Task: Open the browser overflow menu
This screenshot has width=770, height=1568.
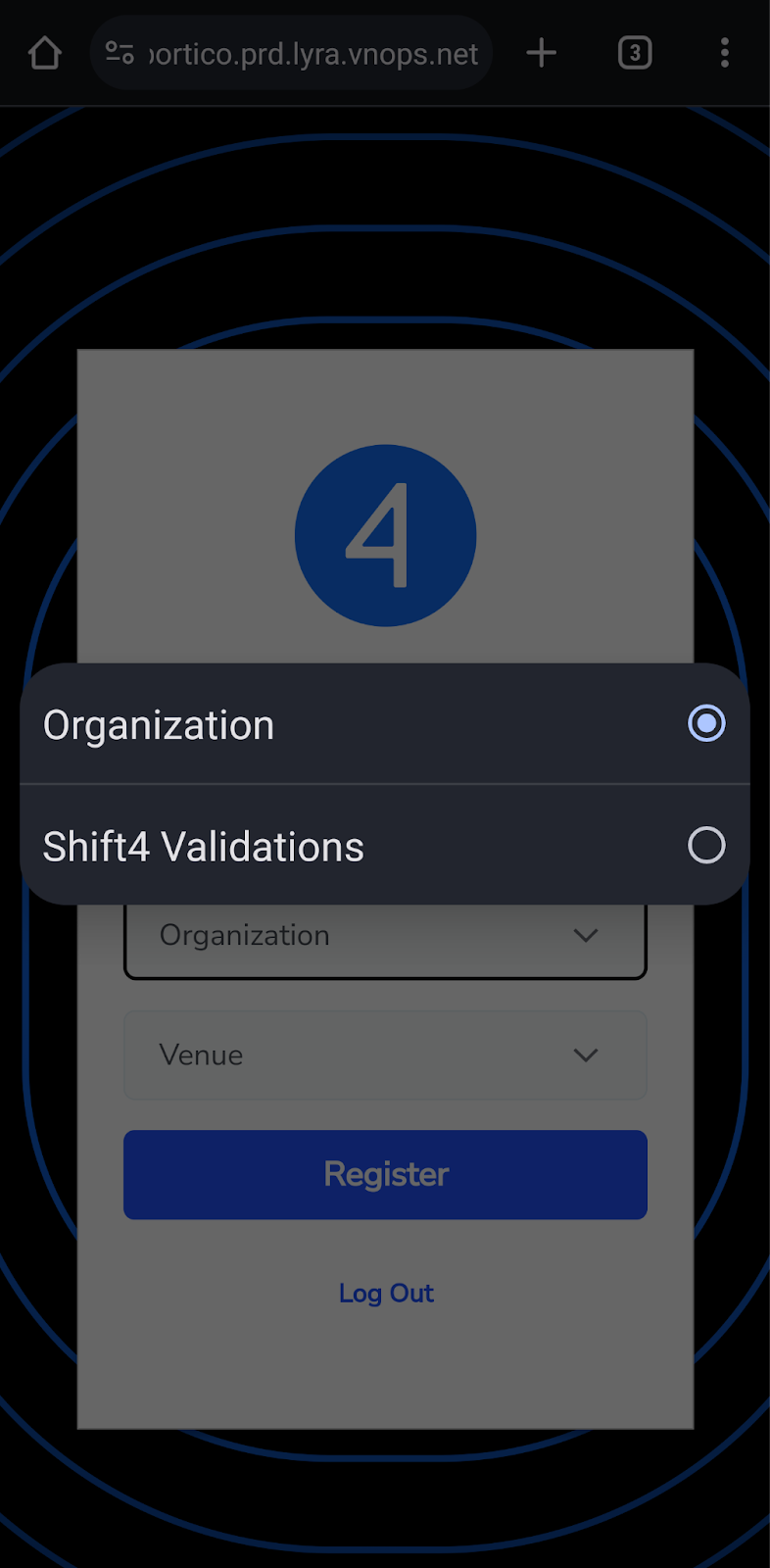Action: [725, 53]
